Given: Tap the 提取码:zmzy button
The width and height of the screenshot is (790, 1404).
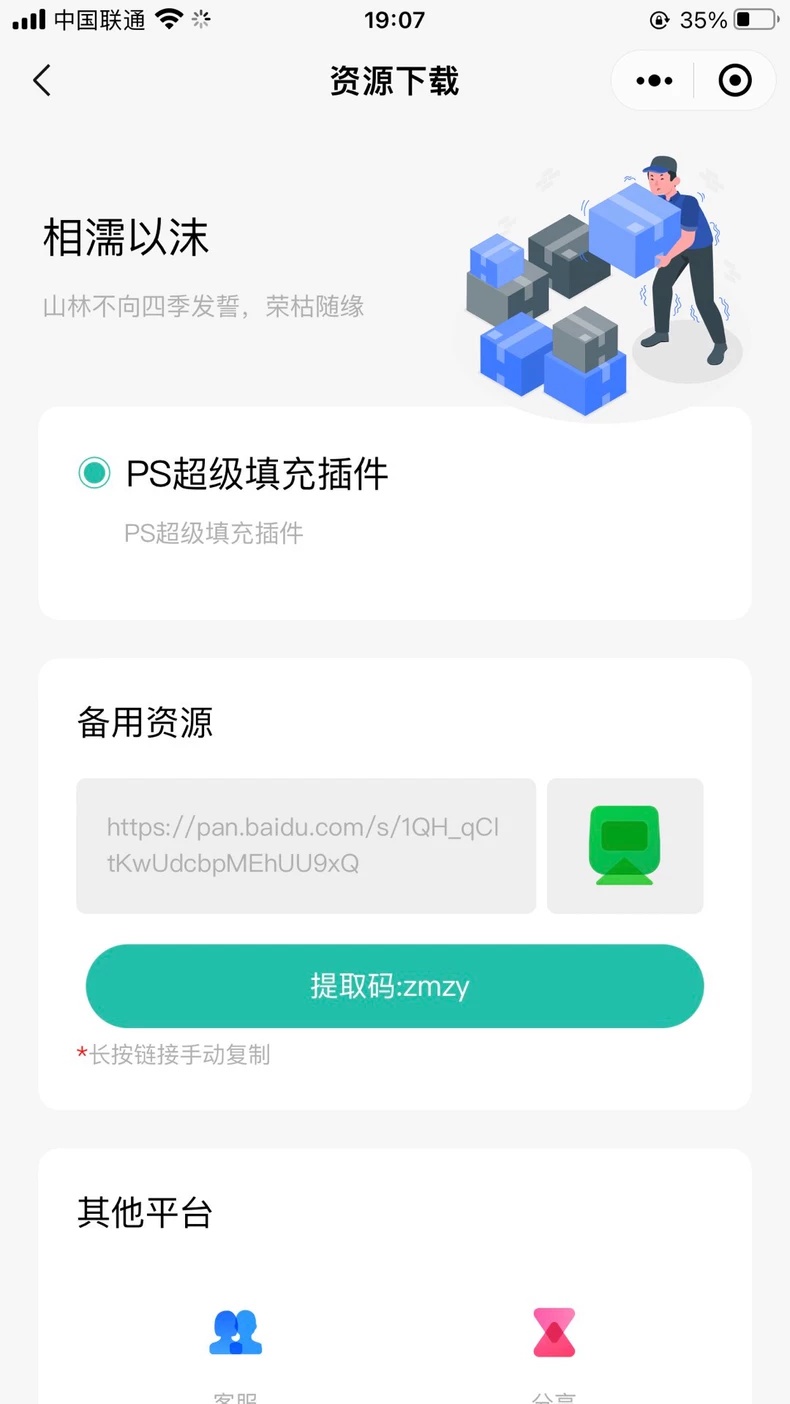Looking at the screenshot, I should [x=395, y=986].
